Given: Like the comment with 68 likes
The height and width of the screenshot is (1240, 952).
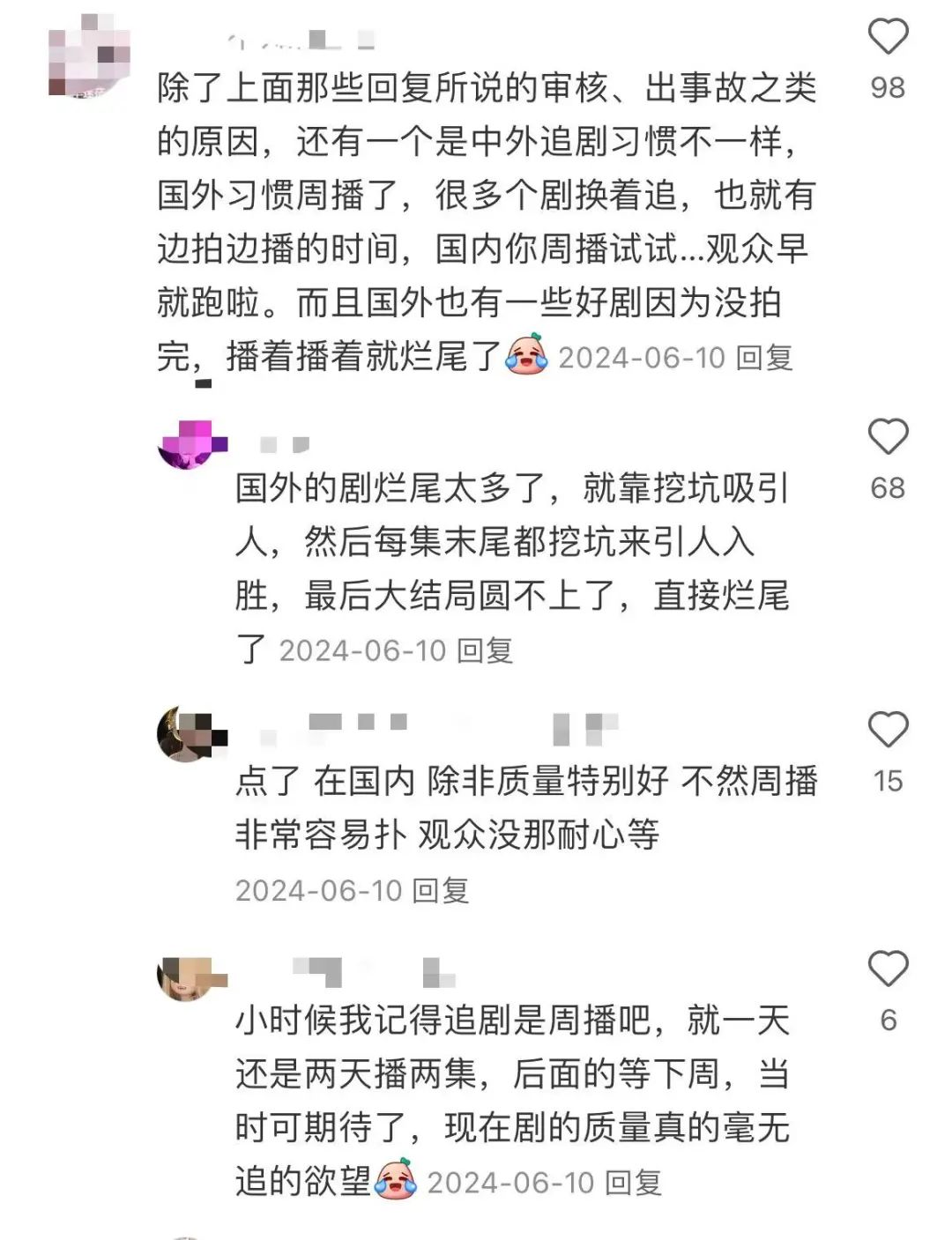Looking at the screenshot, I should point(888,437).
